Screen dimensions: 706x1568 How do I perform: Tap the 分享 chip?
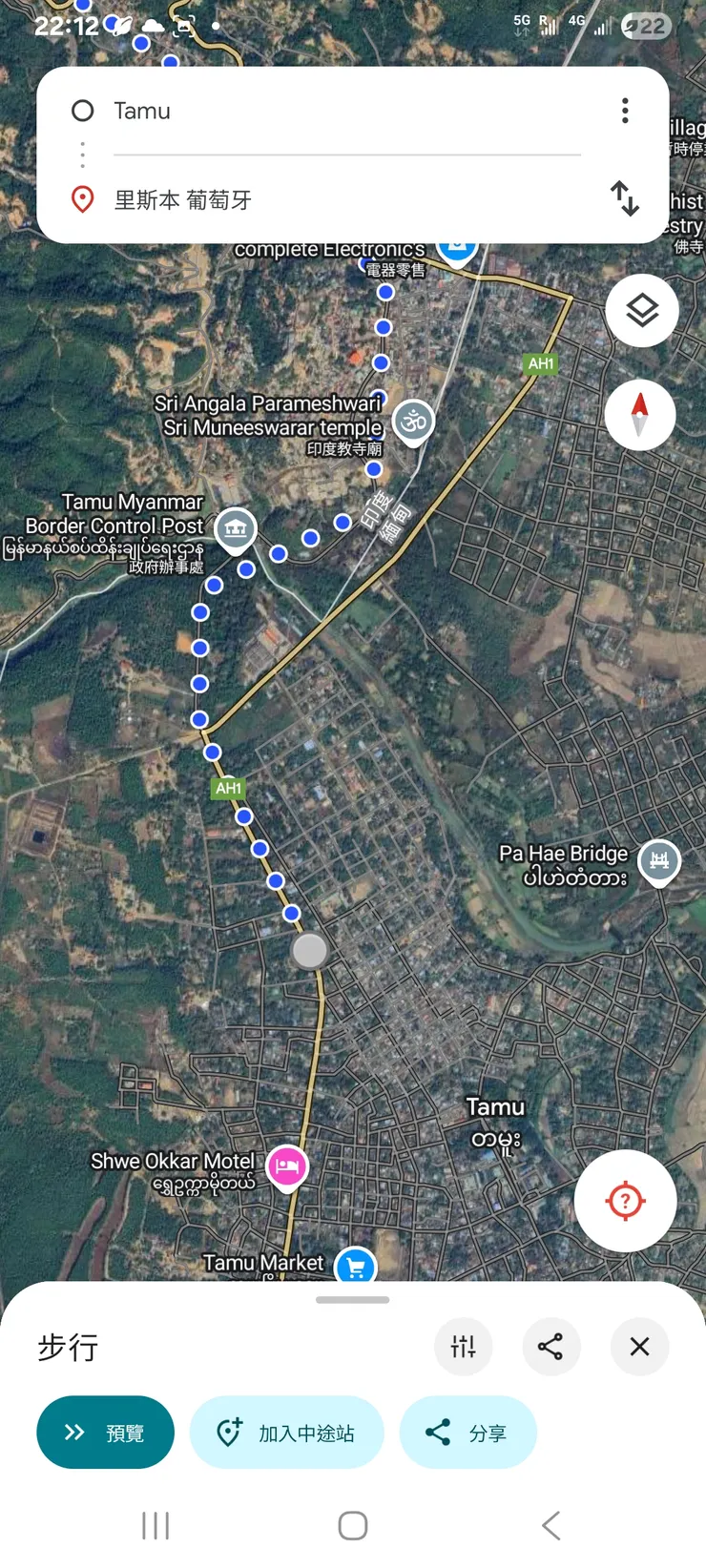point(467,1433)
